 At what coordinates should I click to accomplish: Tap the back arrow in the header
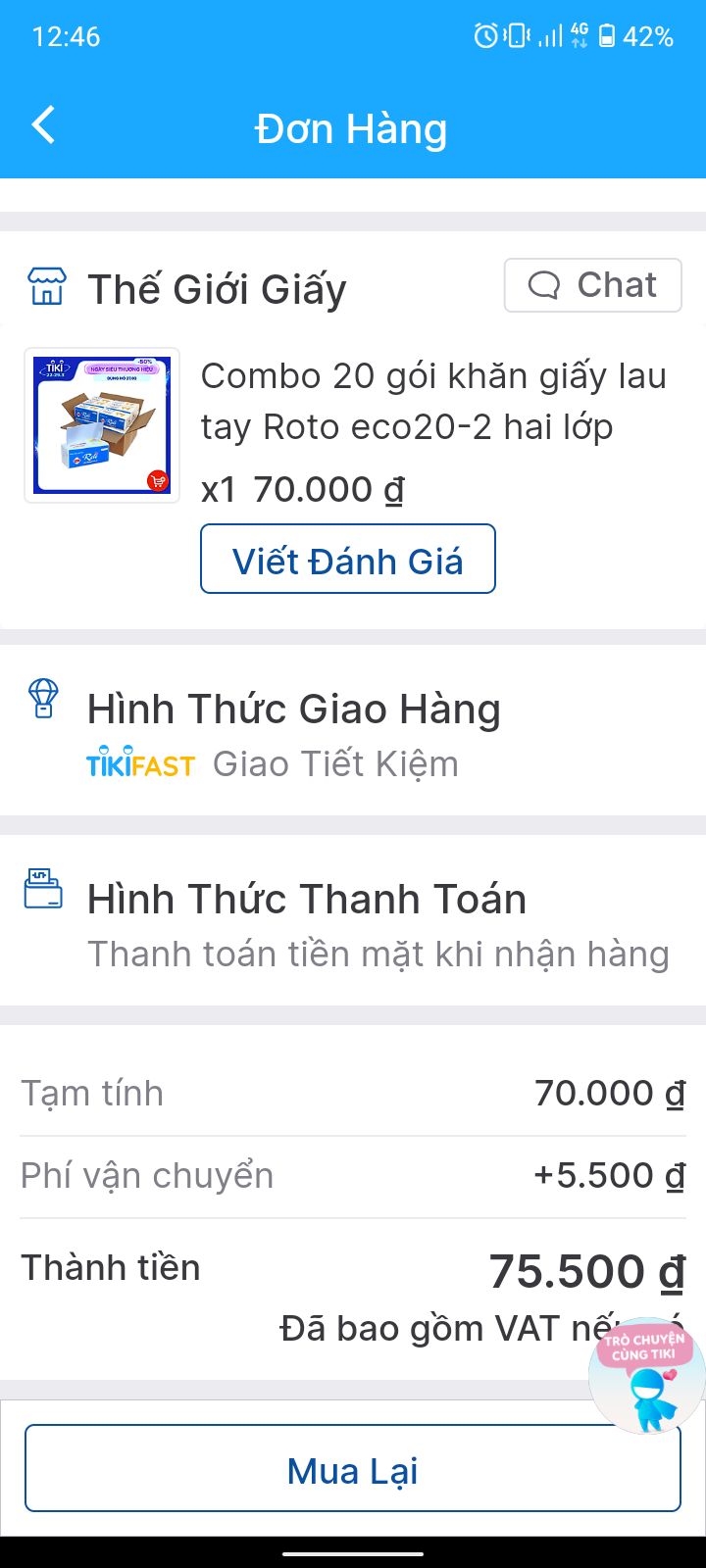pyautogui.click(x=43, y=125)
